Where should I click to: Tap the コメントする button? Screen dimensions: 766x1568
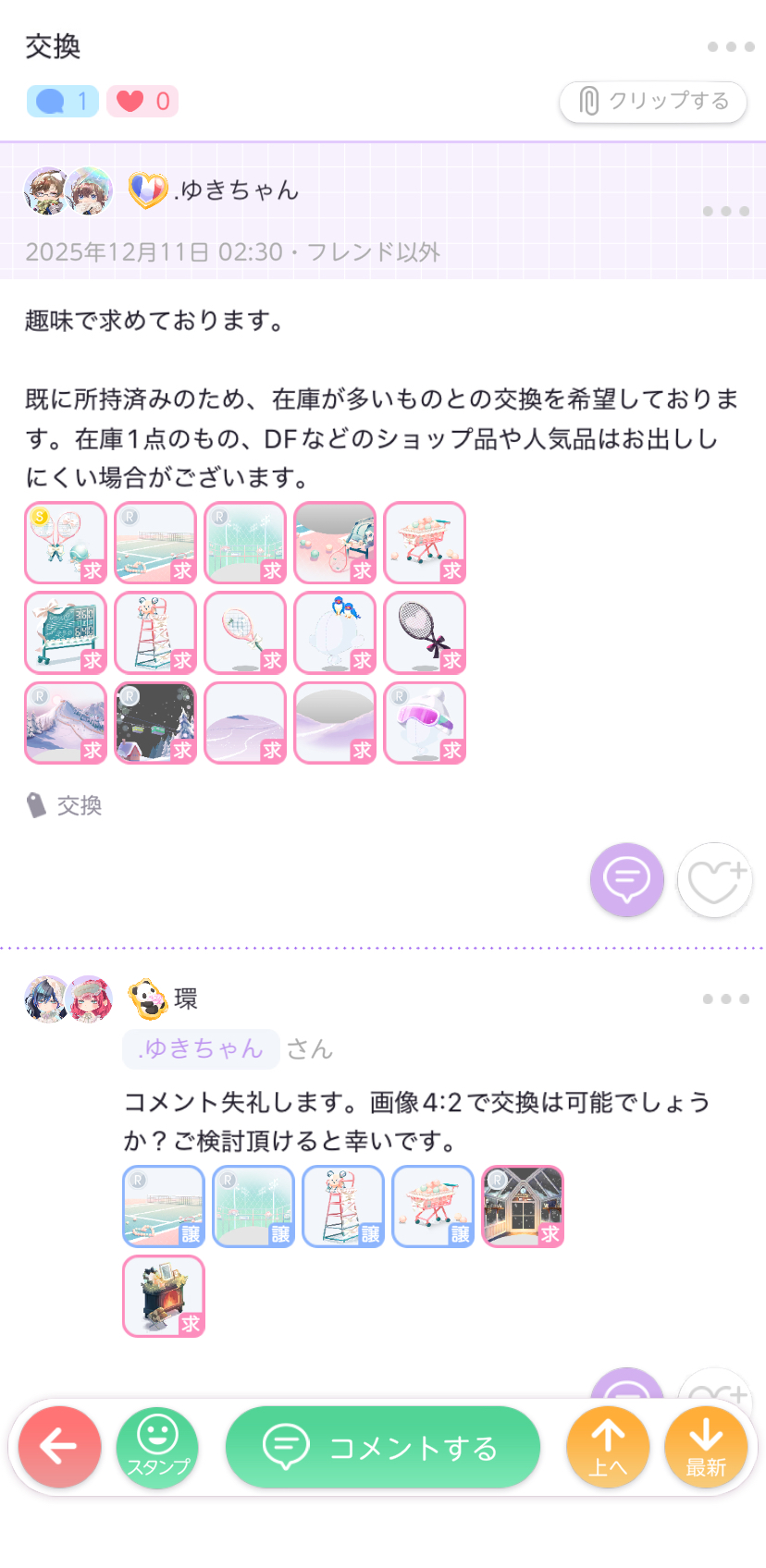(383, 1447)
